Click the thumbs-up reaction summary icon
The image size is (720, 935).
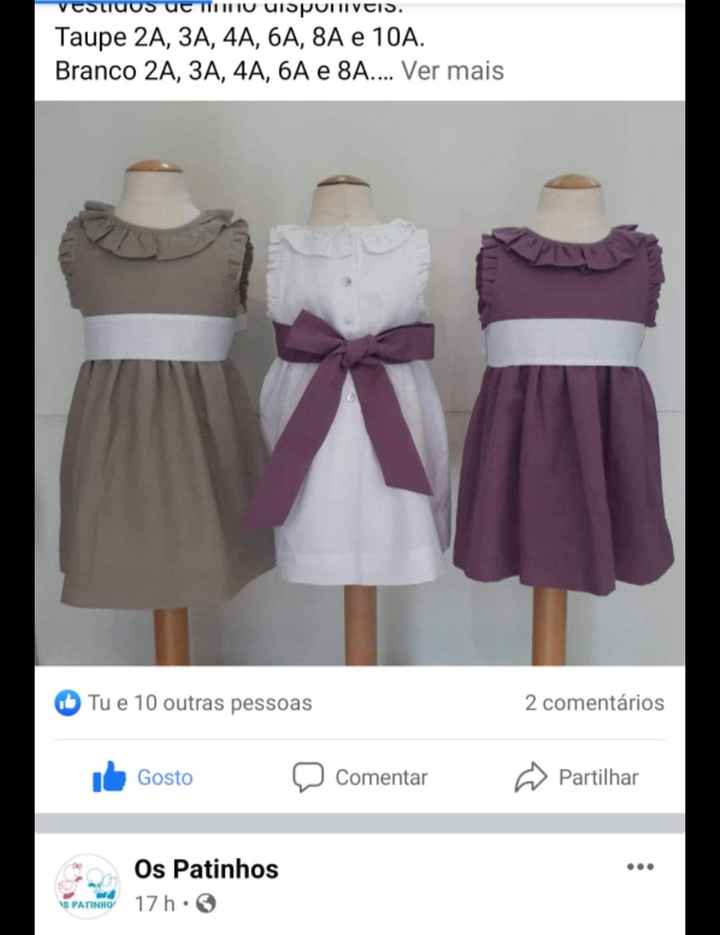coord(68,703)
